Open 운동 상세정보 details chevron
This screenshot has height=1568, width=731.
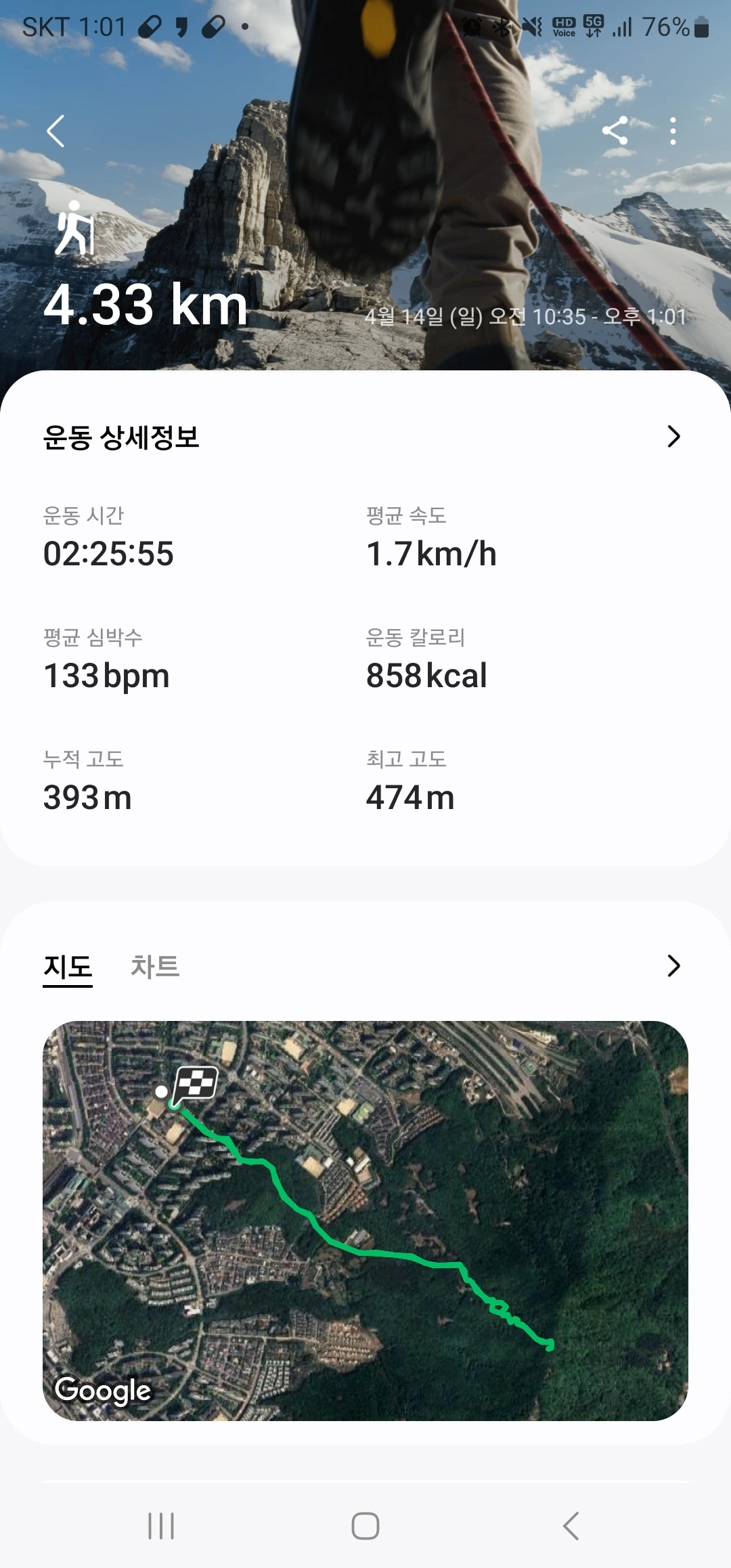pyautogui.click(x=673, y=437)
